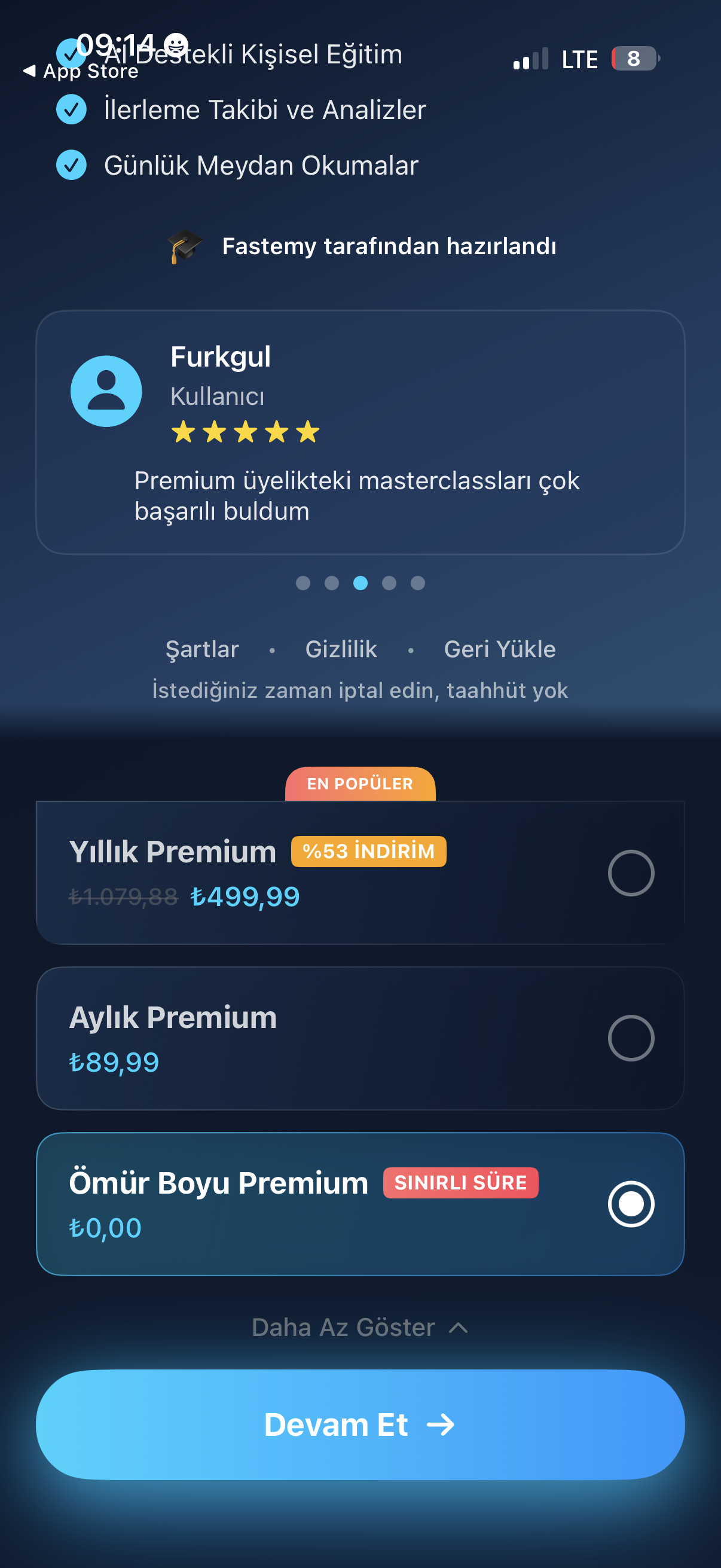Image resolution: width=721 pixels, height=1568 pixels.
Task: Select the Ömür Boyu Premium plan
Action: [360, 1203]
